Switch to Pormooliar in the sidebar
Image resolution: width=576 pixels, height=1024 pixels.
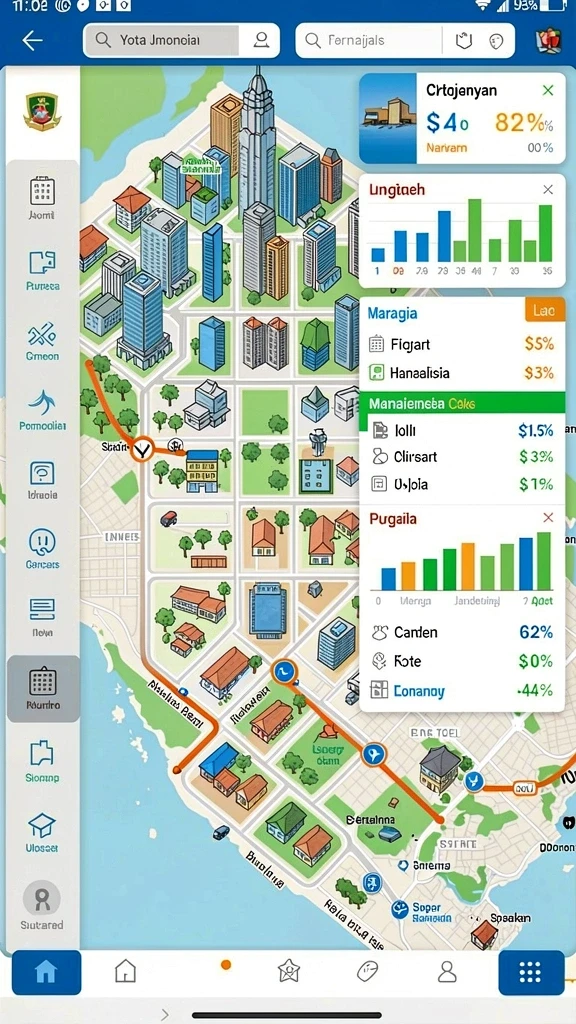42,410
